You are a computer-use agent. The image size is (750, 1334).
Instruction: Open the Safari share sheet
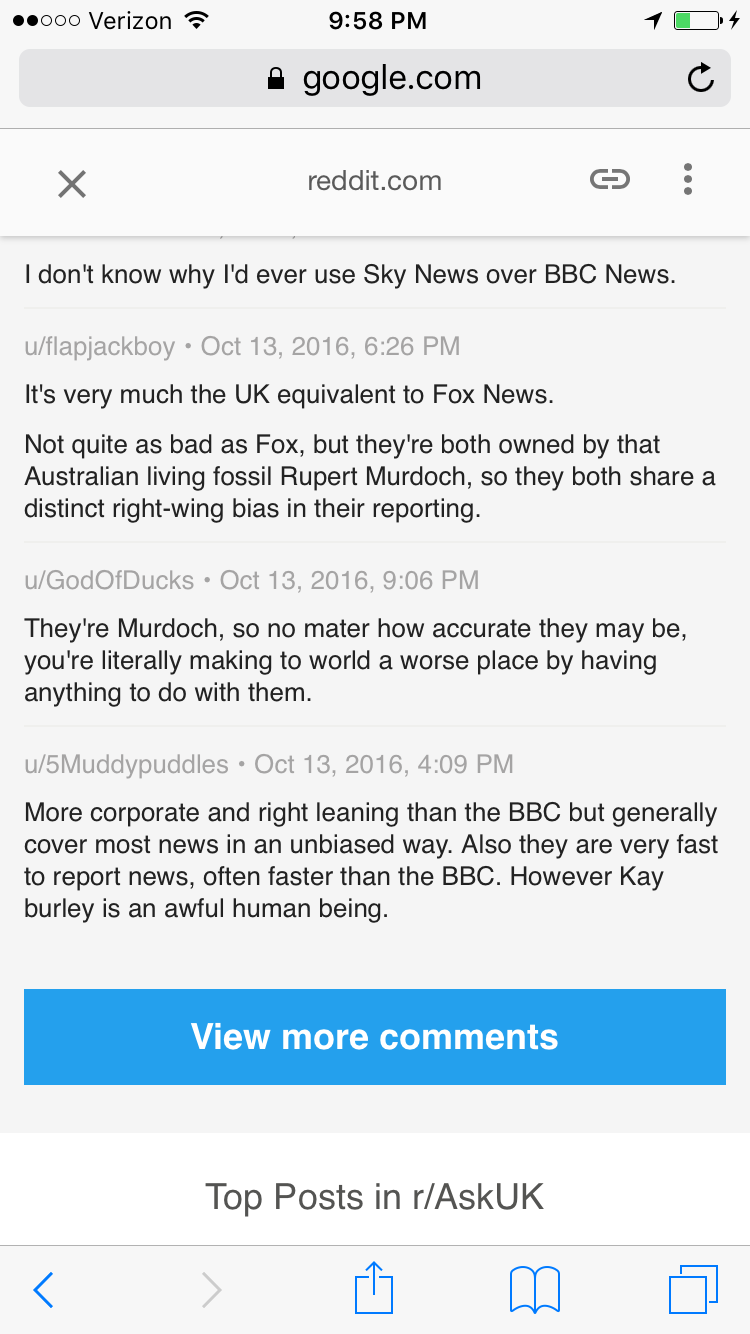(375, 1288)
